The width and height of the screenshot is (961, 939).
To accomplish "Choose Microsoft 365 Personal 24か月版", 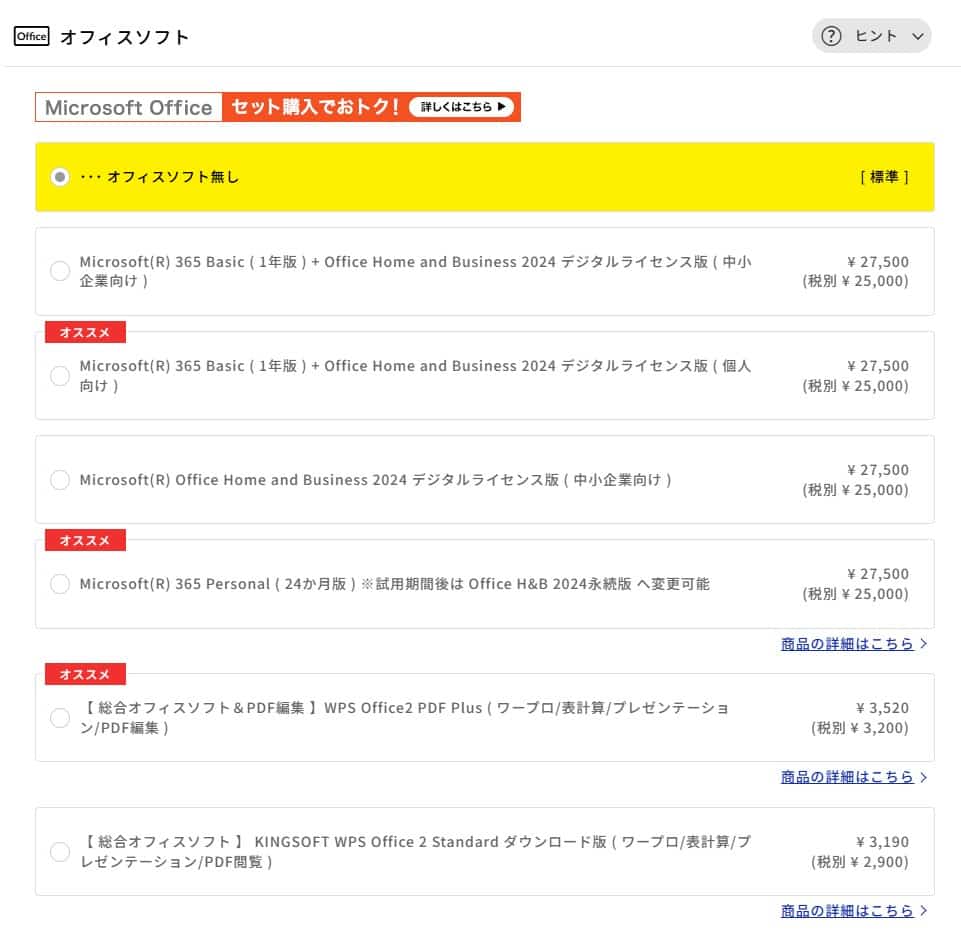I will (60, 584).
